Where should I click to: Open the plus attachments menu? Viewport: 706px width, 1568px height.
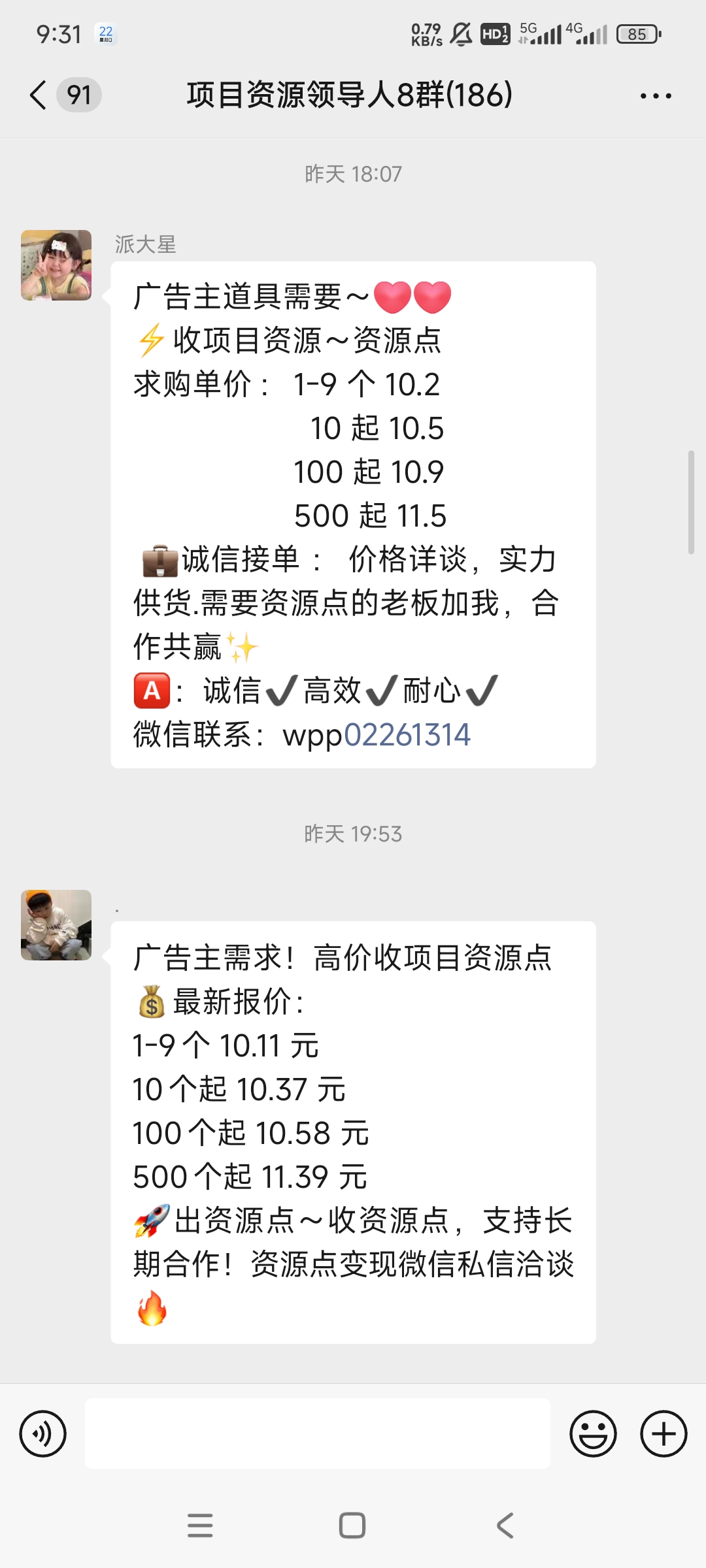tap(663, 1433)
